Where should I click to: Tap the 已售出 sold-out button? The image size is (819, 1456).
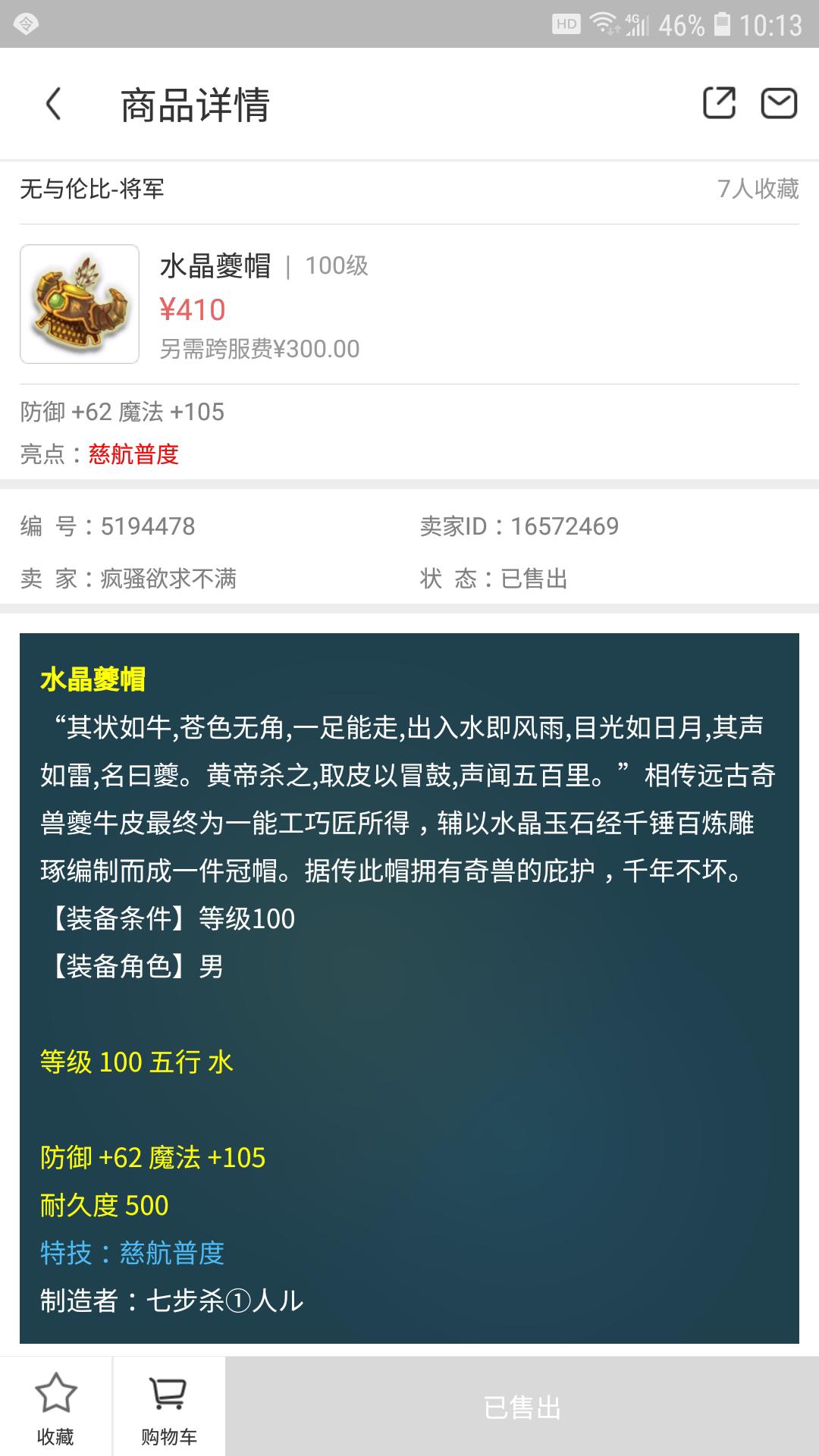(x=522, y=1407)
